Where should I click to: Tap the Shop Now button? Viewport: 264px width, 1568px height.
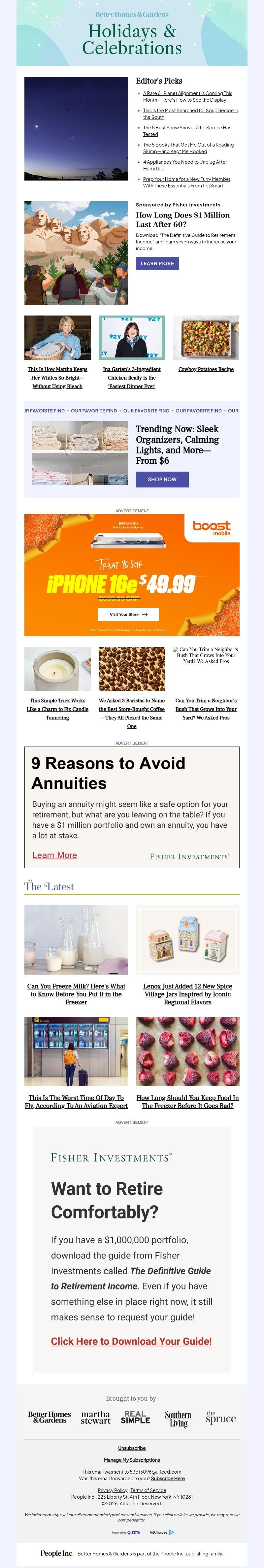[x=162, y=479]
